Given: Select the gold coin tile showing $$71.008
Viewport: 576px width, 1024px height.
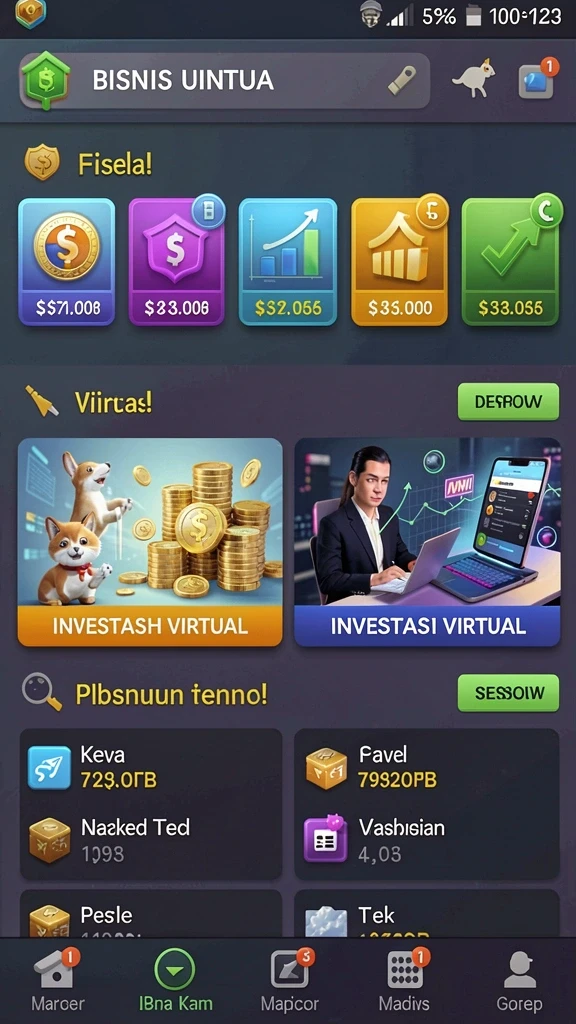Looking at the screenshot, I should point(67,262).
